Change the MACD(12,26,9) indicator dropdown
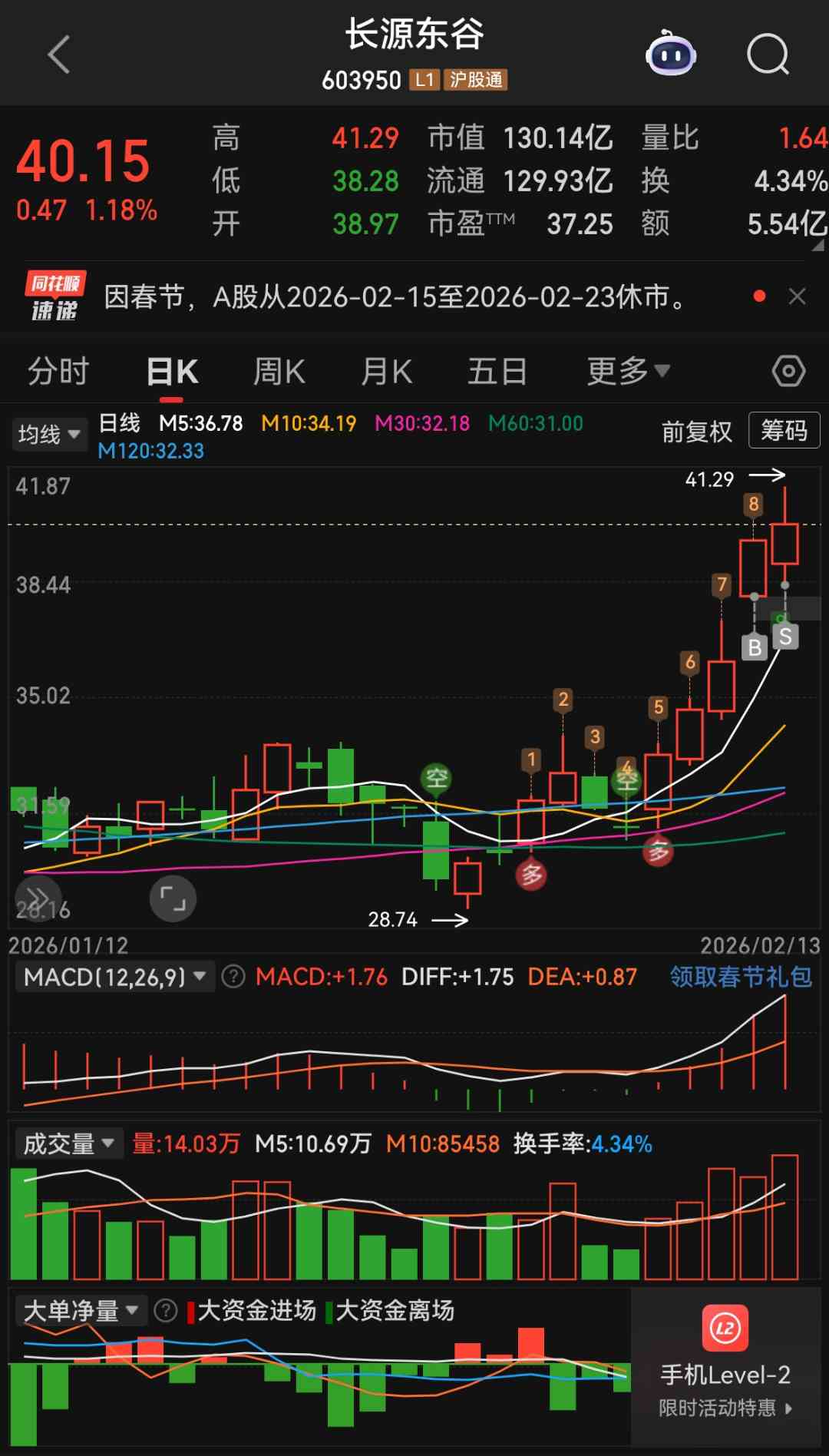The width and height of the screenshot is (829, 1456). (115, 977)
